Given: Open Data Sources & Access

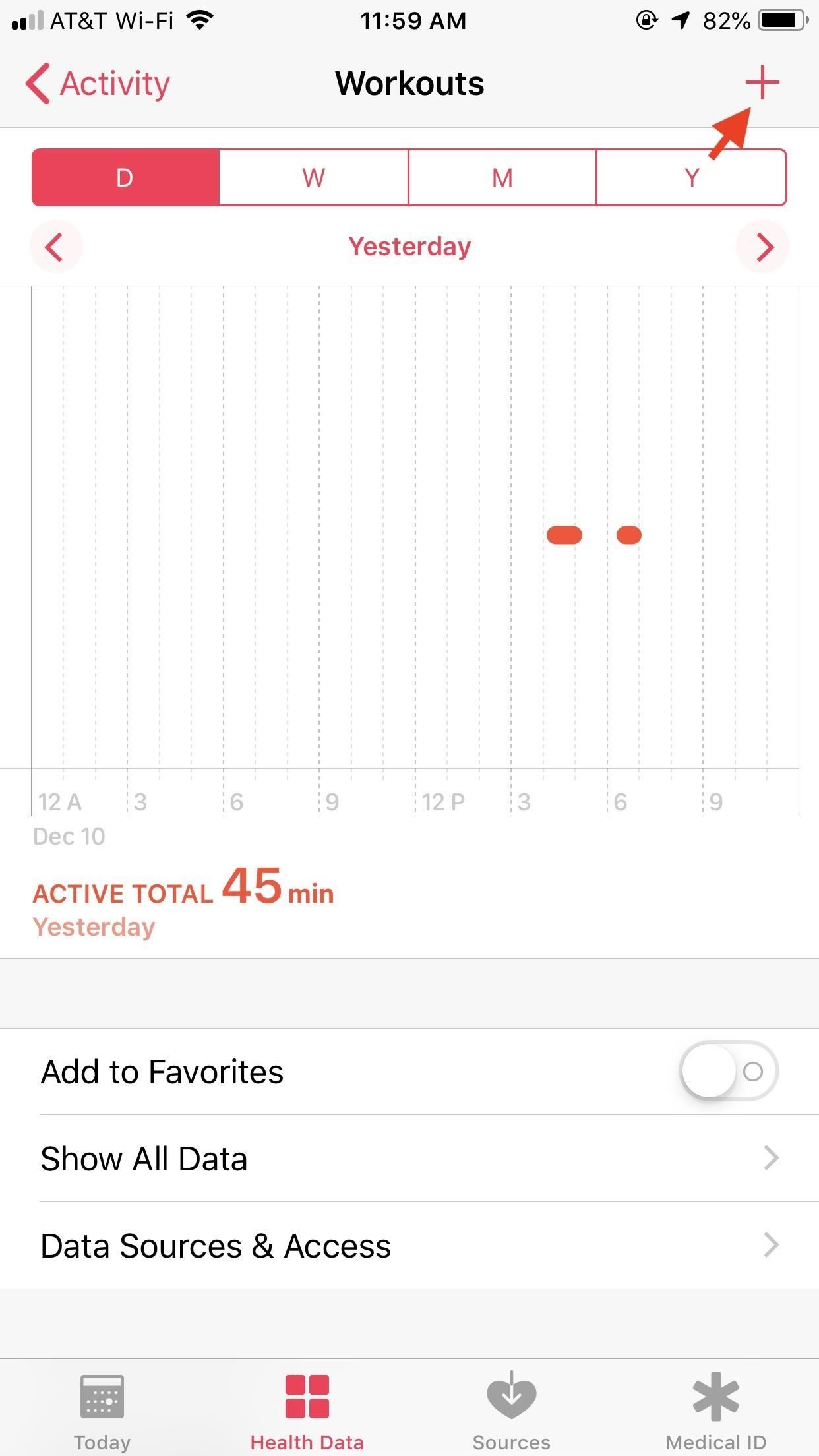Looking at the screenshot, I should click(x=409, y=1246).
